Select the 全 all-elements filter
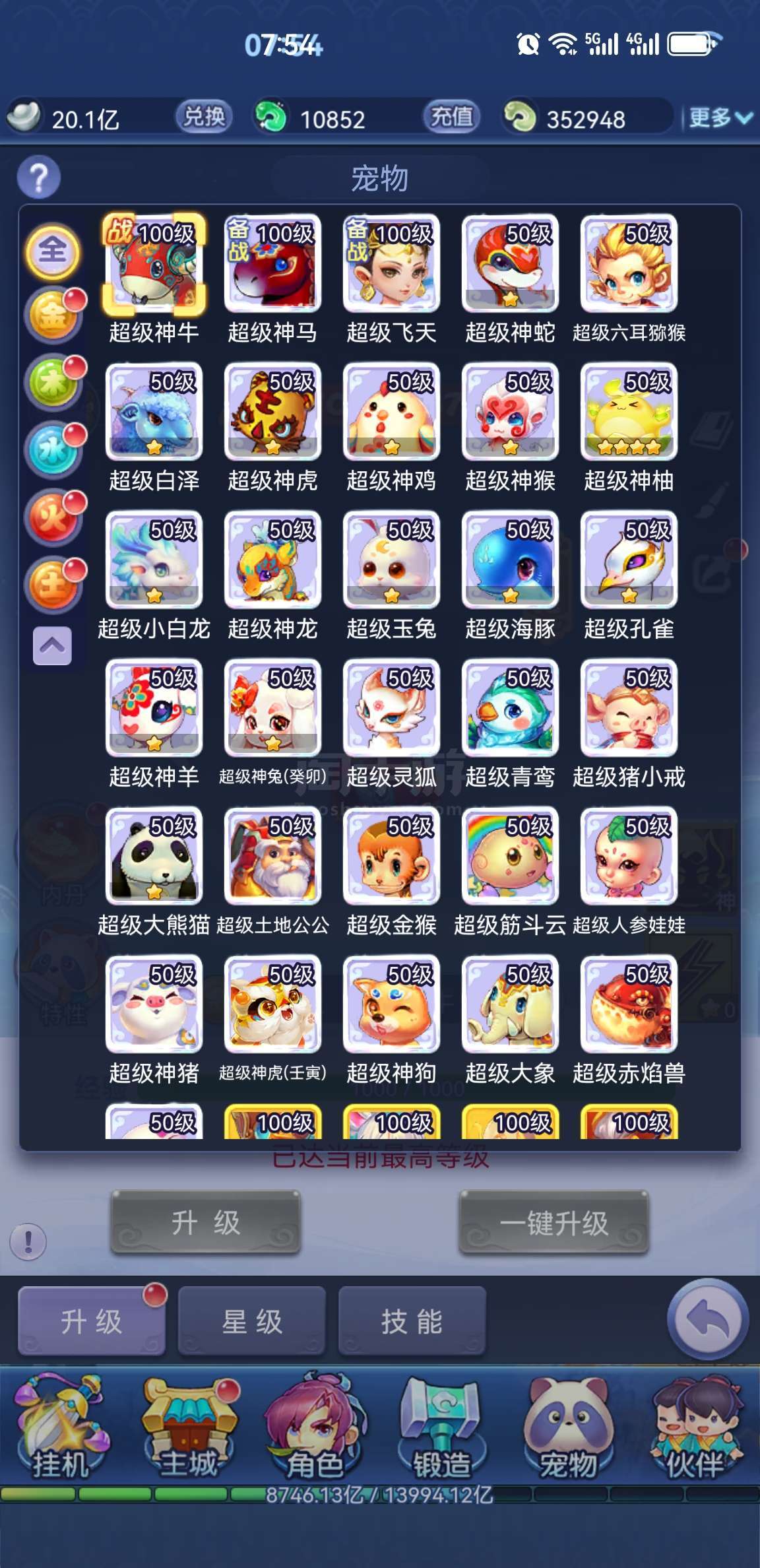The height and width of the screenshot is (1568, 760). click(53, 251)
